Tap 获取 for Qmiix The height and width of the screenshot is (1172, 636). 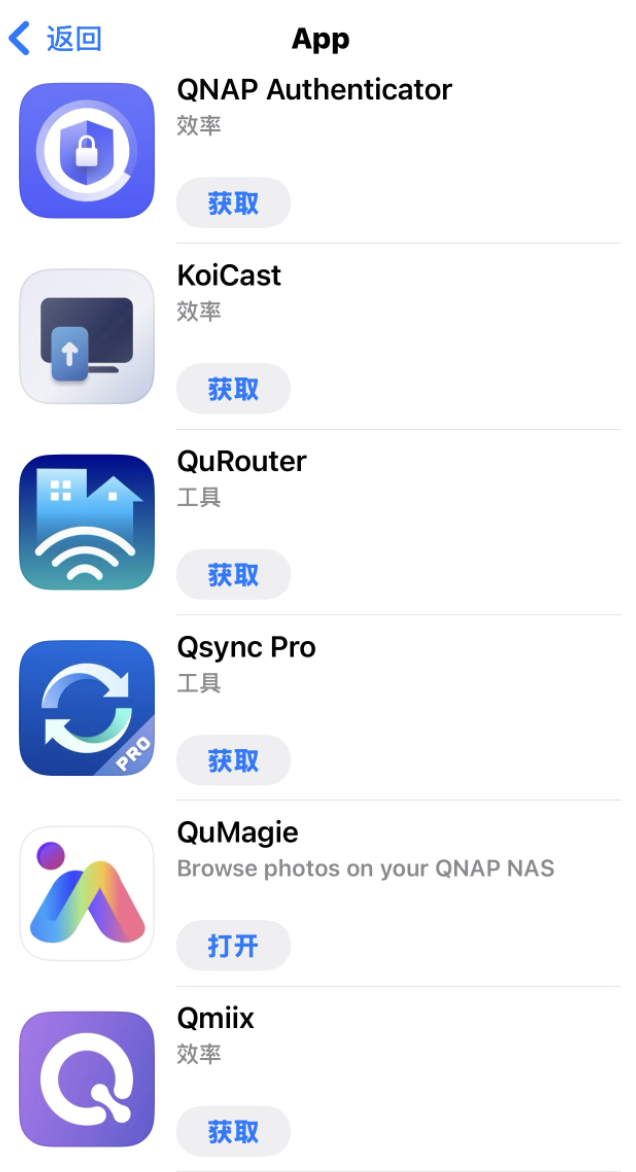click(233, 1132)
